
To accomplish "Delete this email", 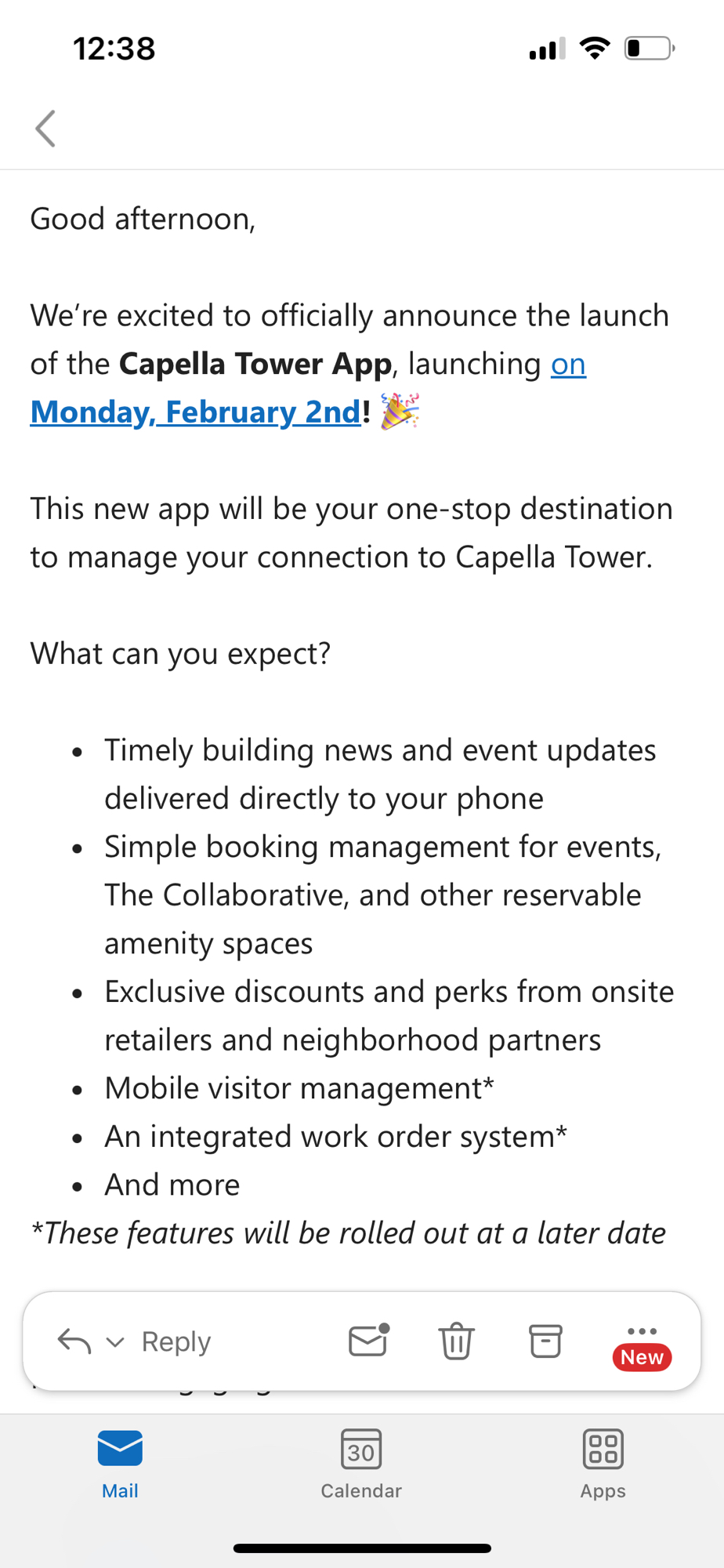I will pyautogui.click(x=456, y=1341).
